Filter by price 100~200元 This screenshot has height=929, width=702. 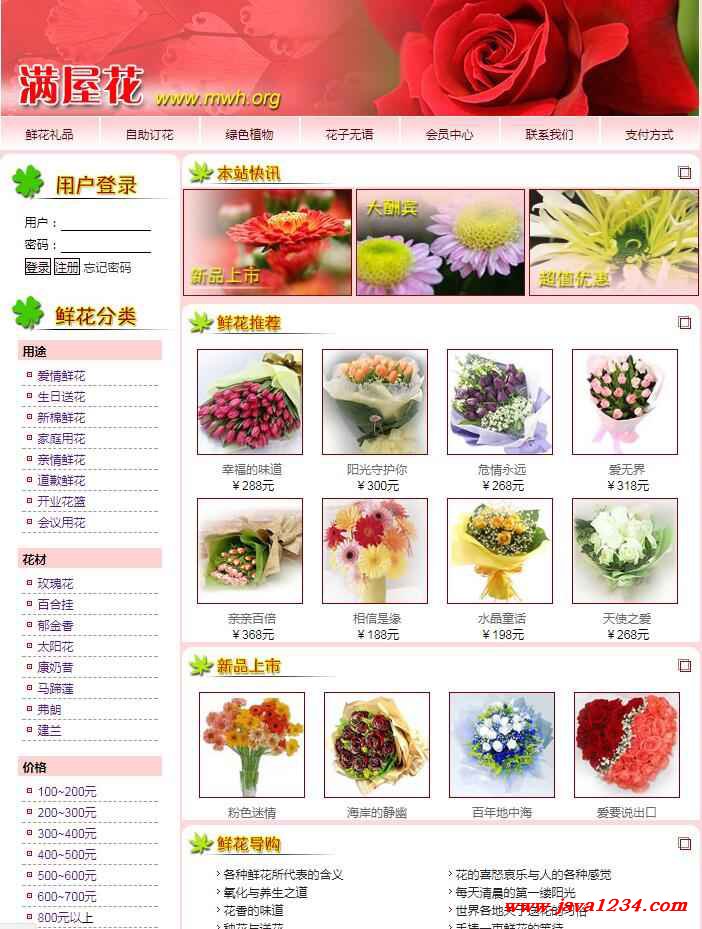(67, 792)
